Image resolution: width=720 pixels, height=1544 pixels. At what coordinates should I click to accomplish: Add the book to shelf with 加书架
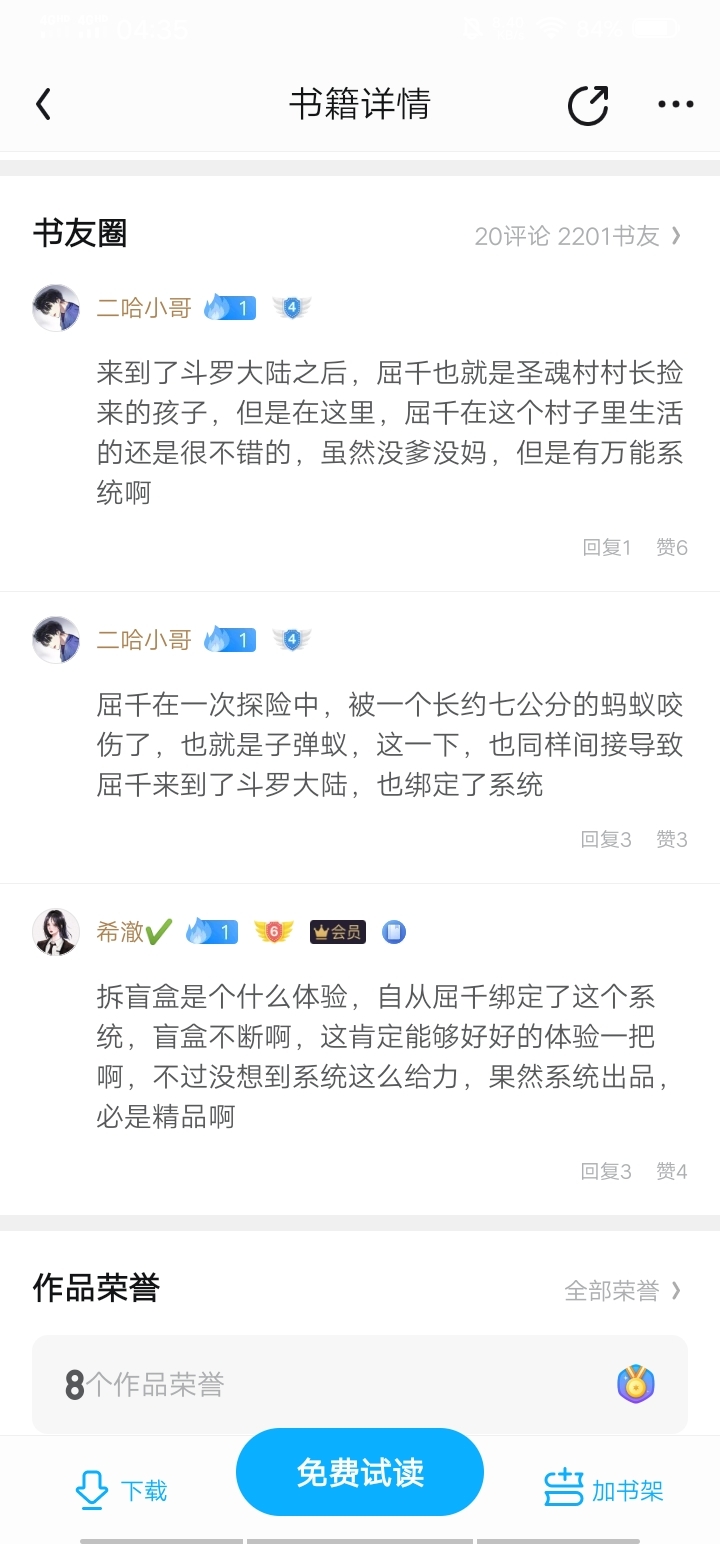click(x=604, y=1490)
